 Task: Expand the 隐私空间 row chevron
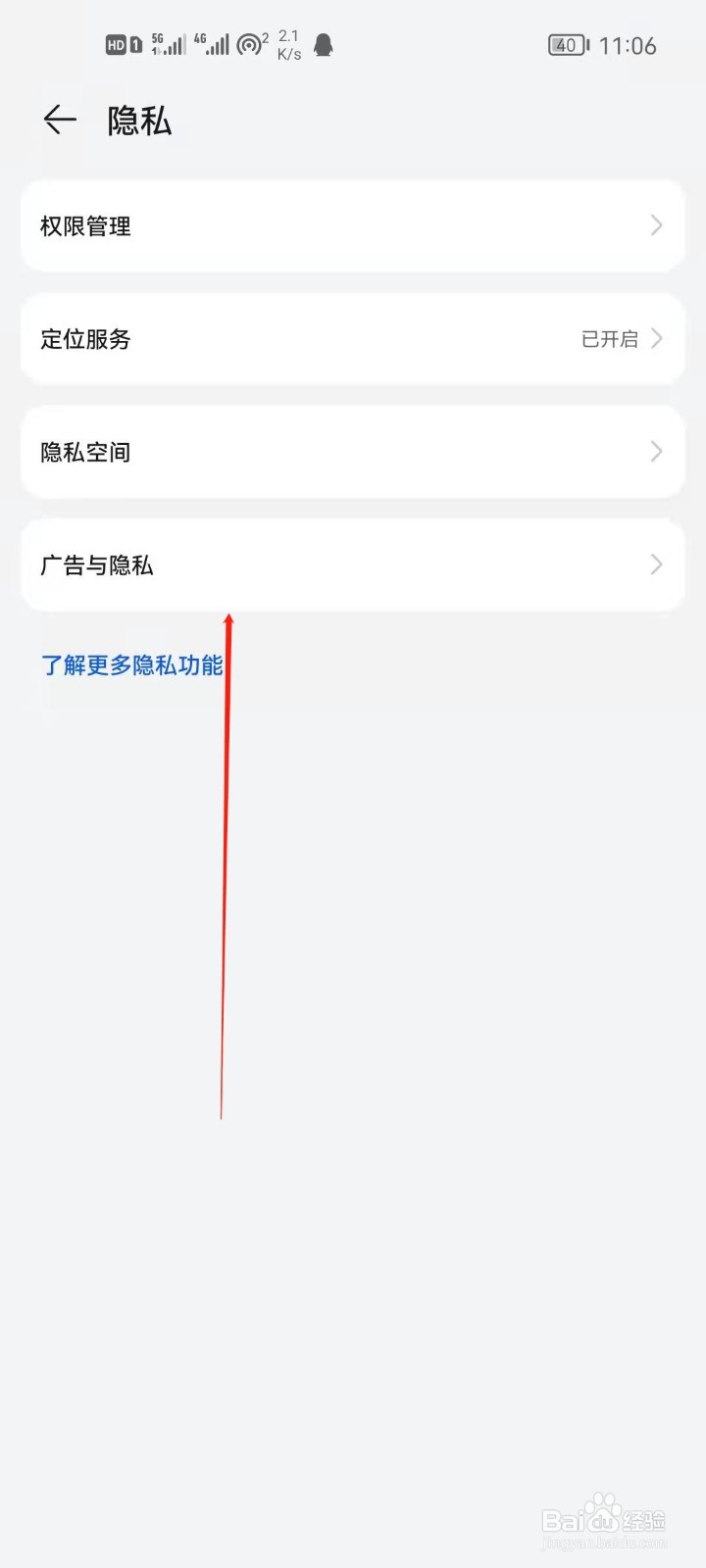pos(656,452)
